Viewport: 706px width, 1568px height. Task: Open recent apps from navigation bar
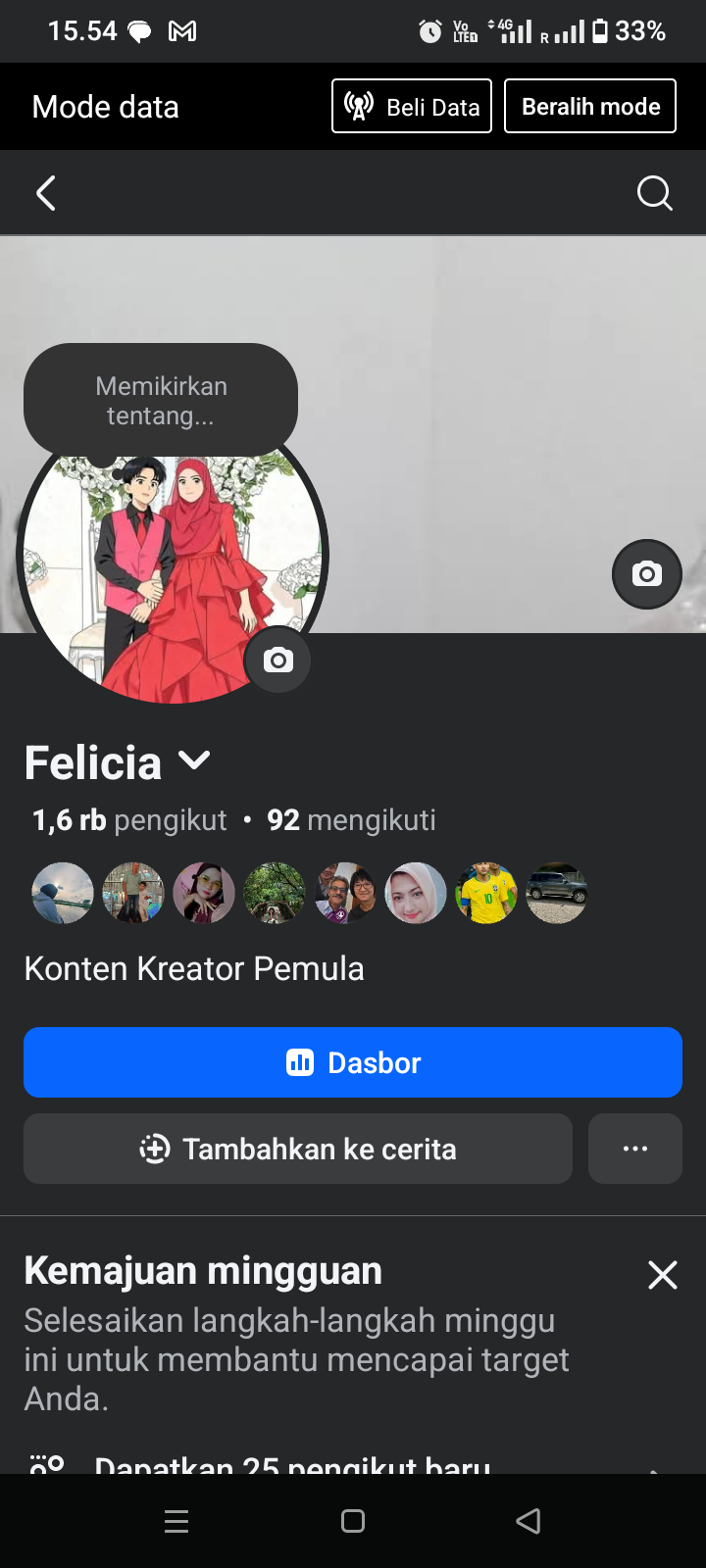(176, 1521)
